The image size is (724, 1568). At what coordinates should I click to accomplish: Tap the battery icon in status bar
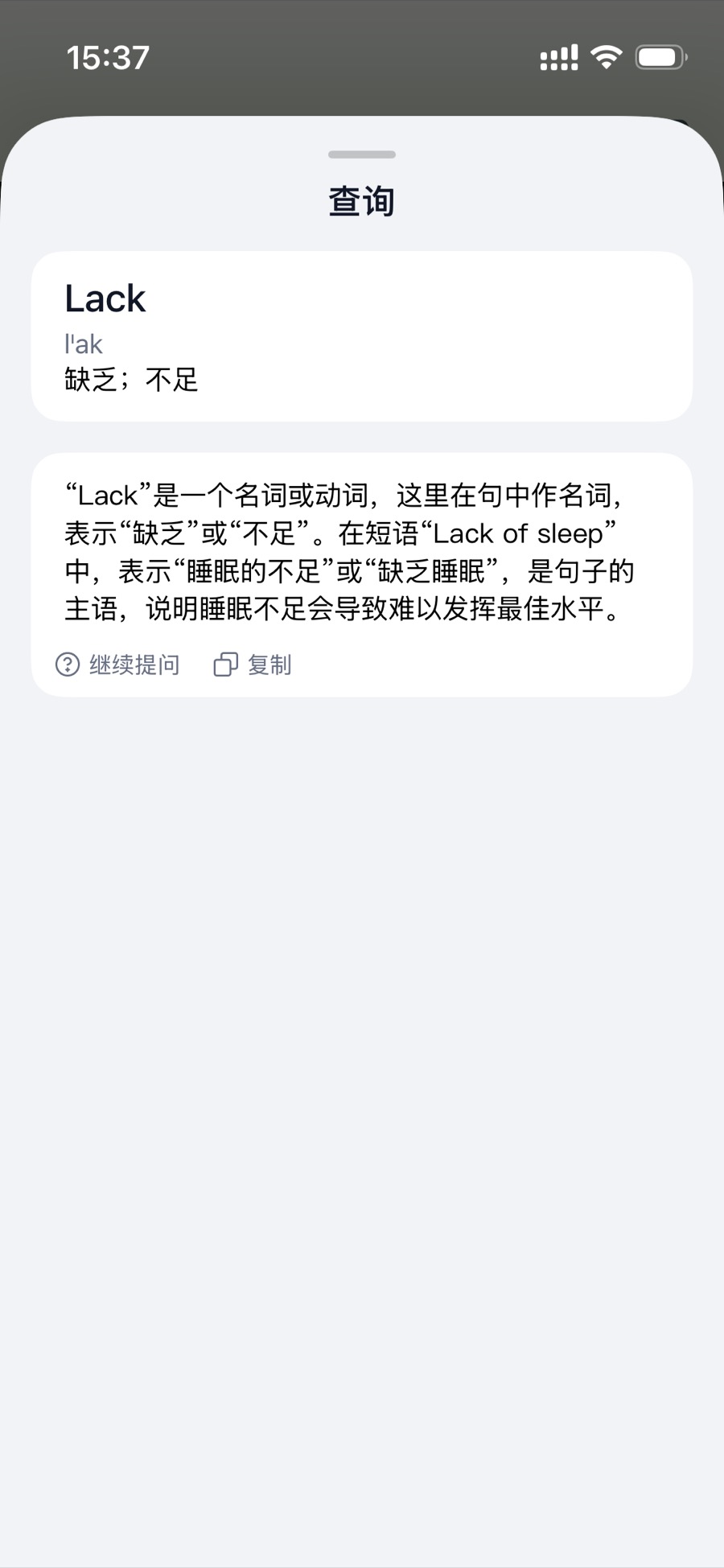coord(660,55)
